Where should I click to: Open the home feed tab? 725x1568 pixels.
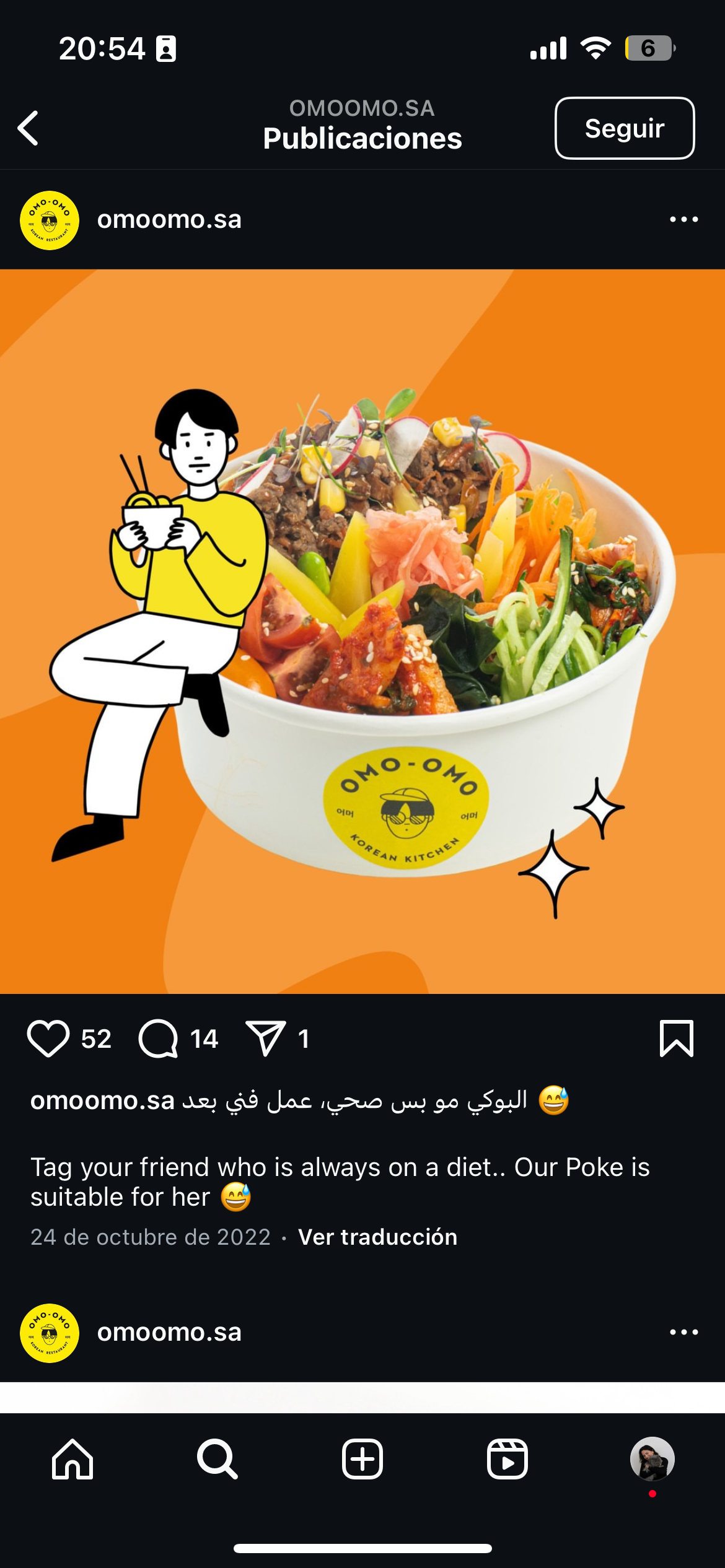pyautogui.click(x=72, y=1459)
